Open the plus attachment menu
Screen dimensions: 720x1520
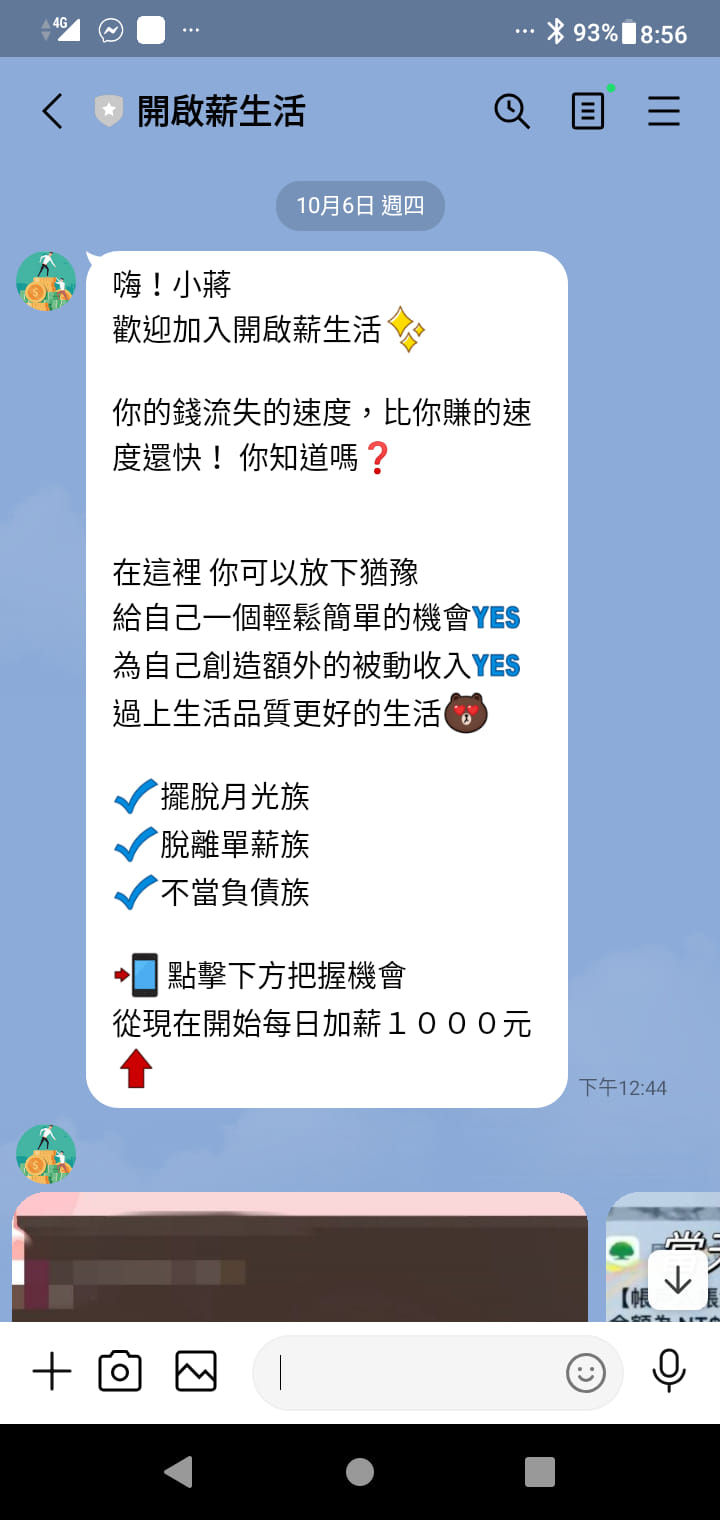click(52, 1371)
